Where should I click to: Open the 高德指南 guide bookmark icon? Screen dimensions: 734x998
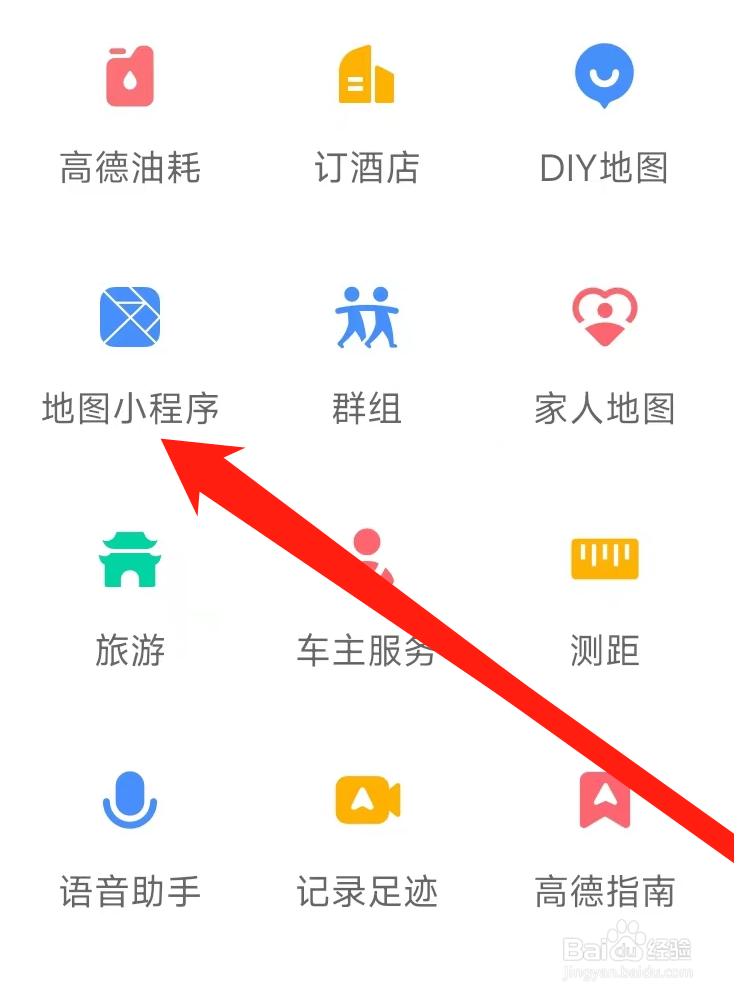pyautogui.click(x=603, y=798)
